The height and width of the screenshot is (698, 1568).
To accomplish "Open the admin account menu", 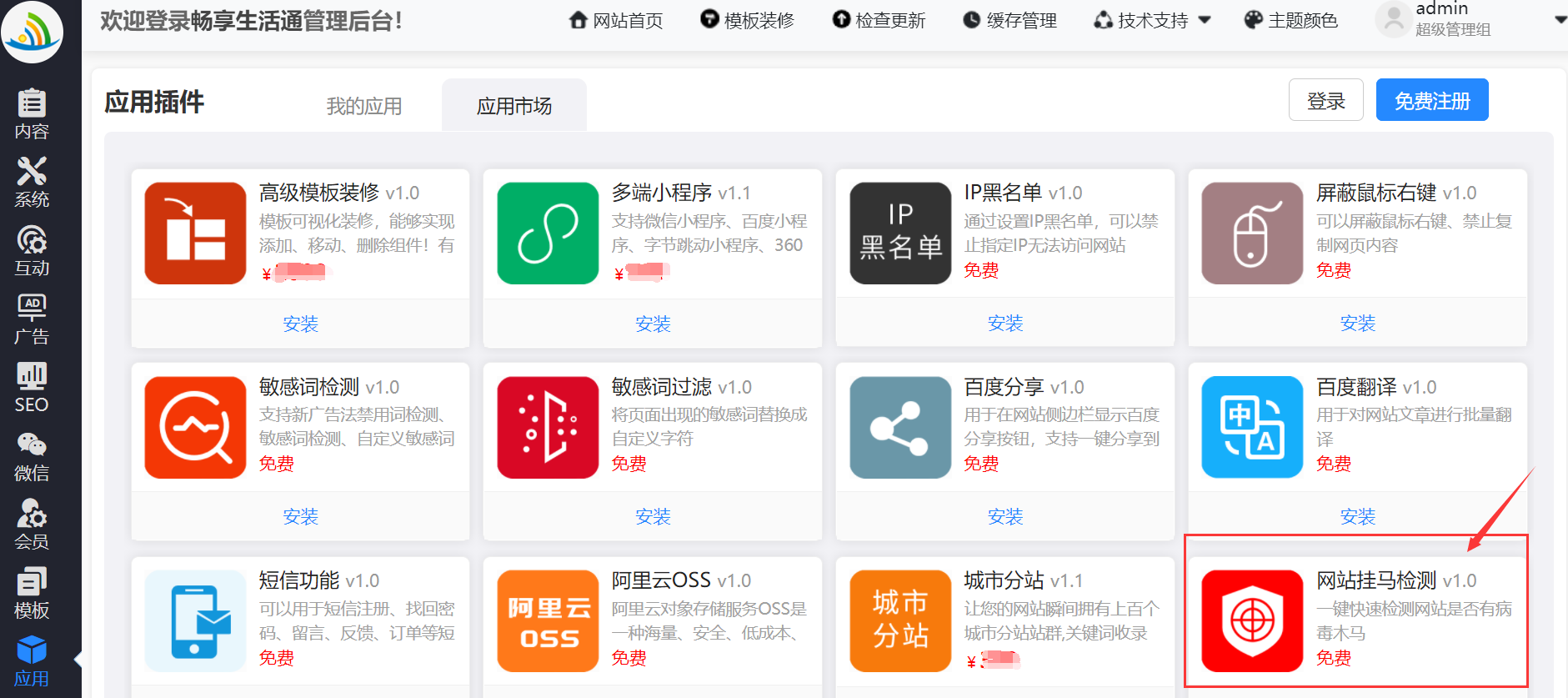I will tap(1467, 19).
